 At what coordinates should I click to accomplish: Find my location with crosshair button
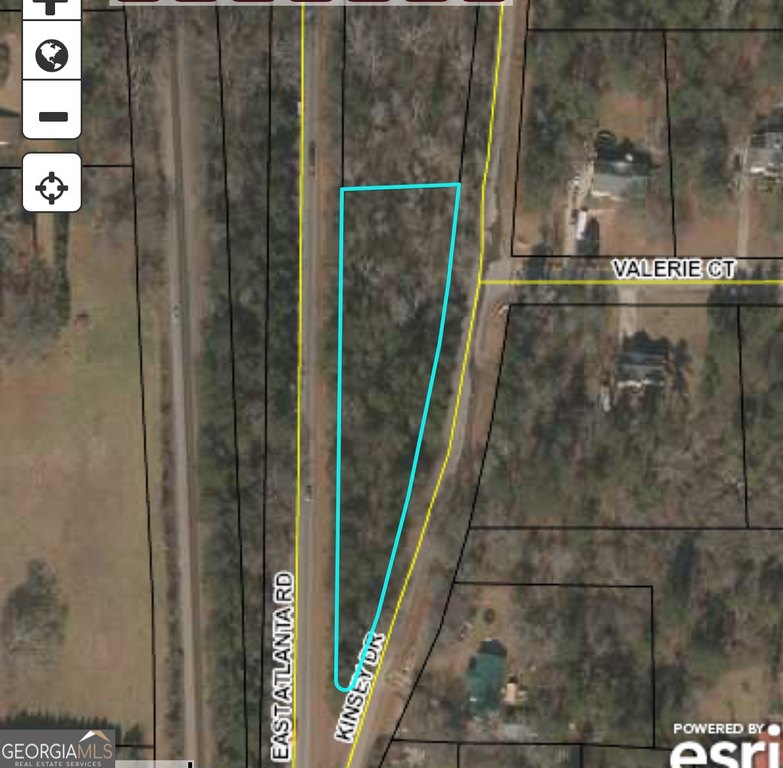[52, 185]
